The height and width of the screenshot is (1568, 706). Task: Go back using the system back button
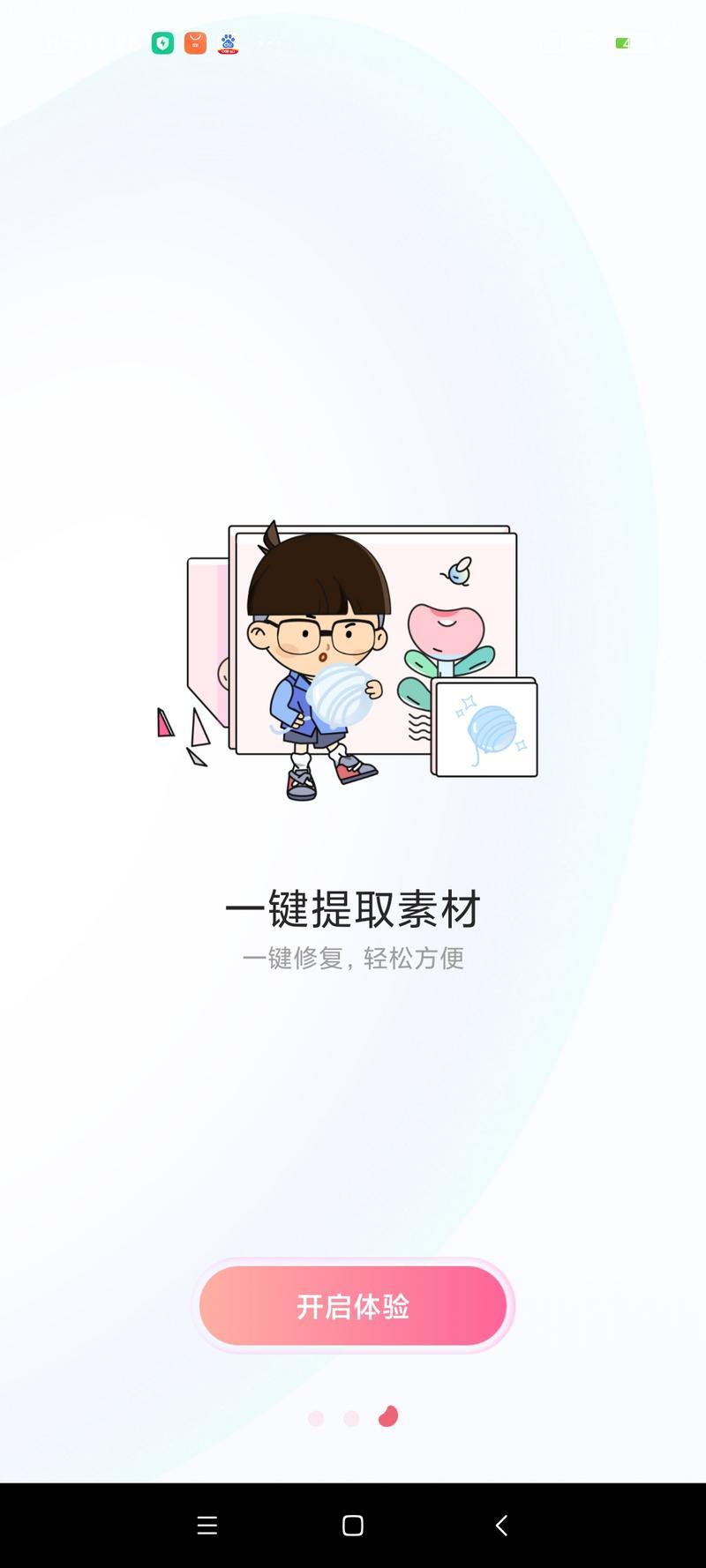501,1526
